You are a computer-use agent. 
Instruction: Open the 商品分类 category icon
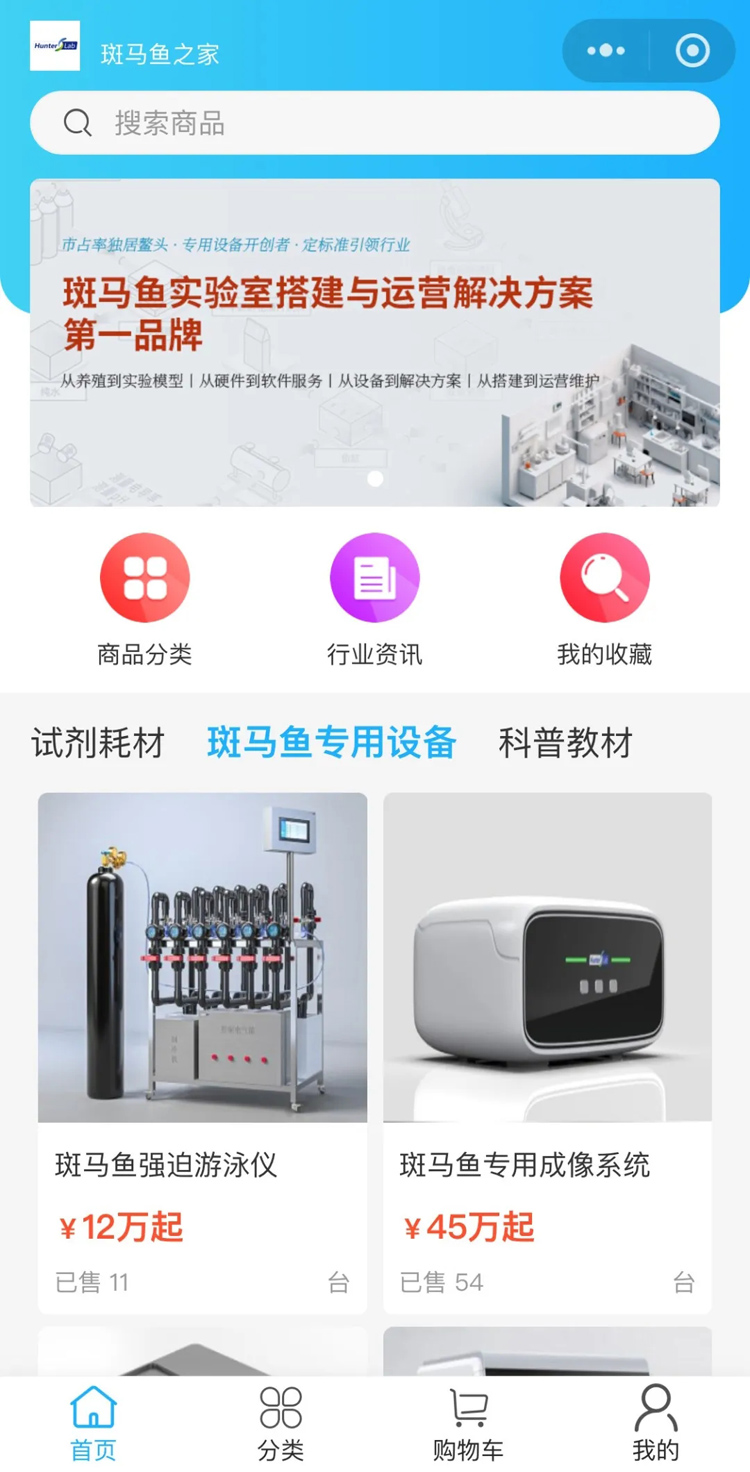[145, 576]
